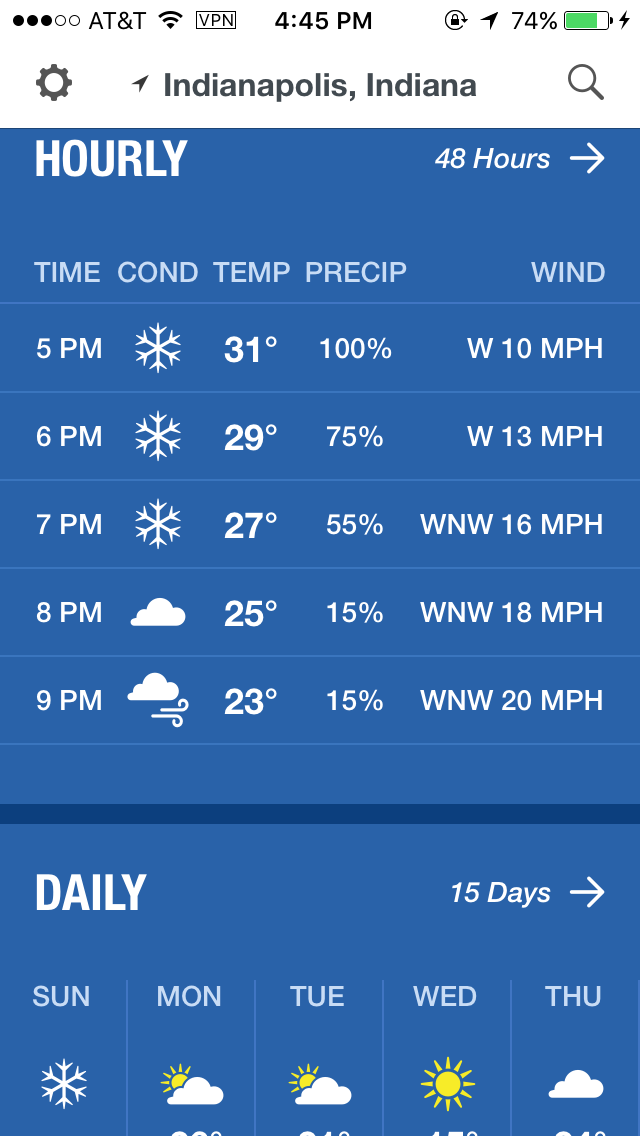Open the 48 Hours hourly forecast
This screenshot has height=1136, width=640.
click(519, 159)
